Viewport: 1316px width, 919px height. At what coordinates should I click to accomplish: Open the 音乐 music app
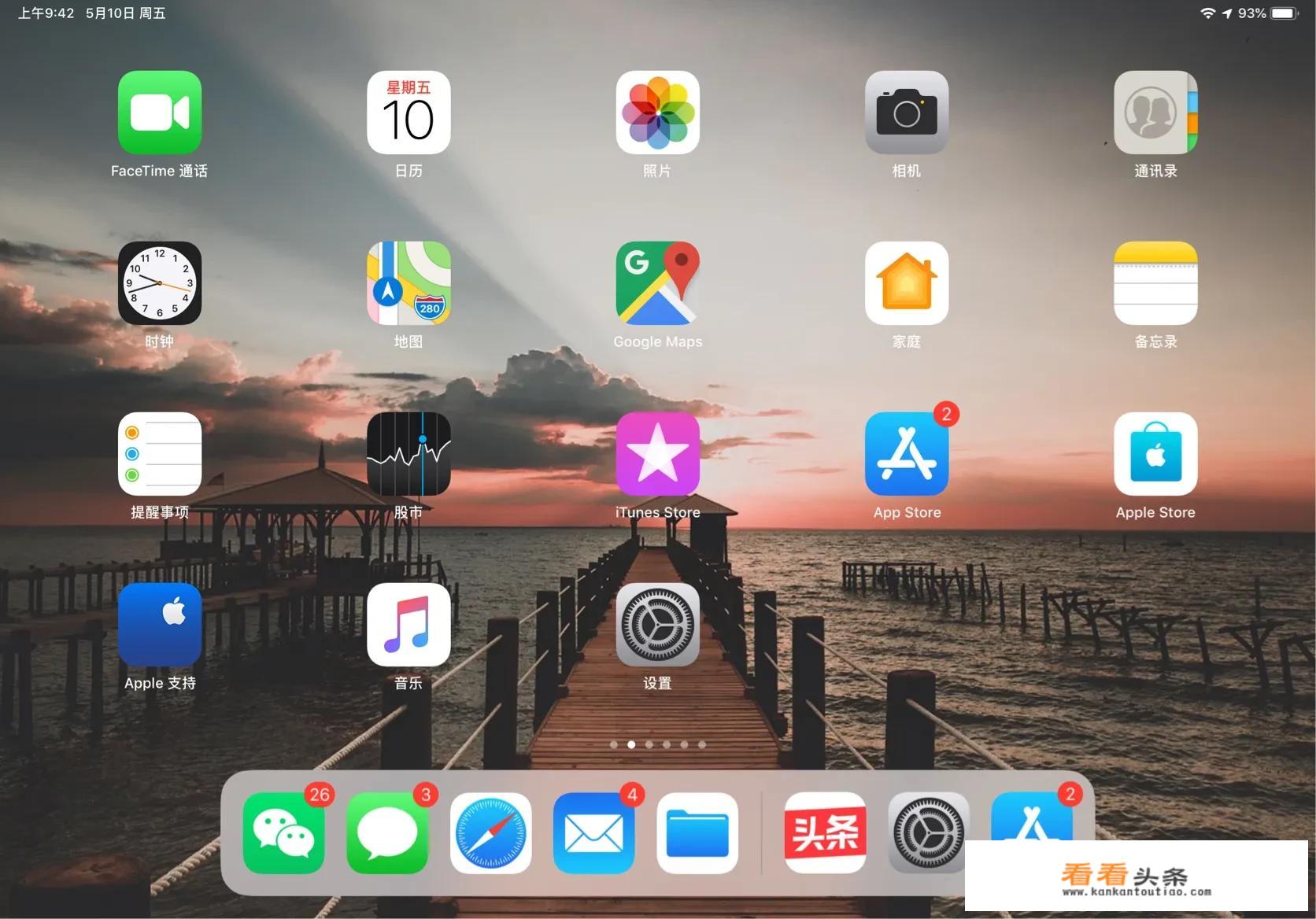(408, 625)
